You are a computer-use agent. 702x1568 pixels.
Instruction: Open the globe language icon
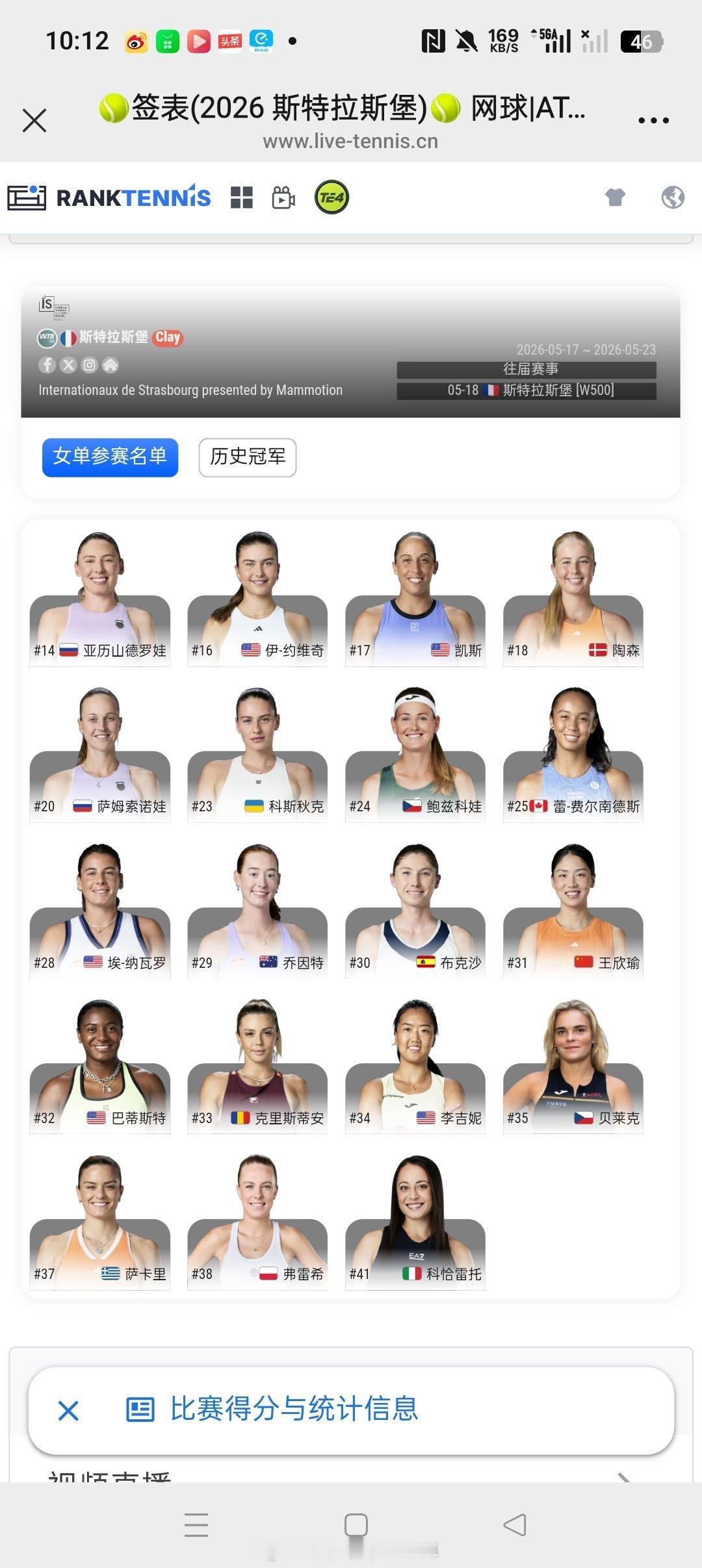coord(674,197)
